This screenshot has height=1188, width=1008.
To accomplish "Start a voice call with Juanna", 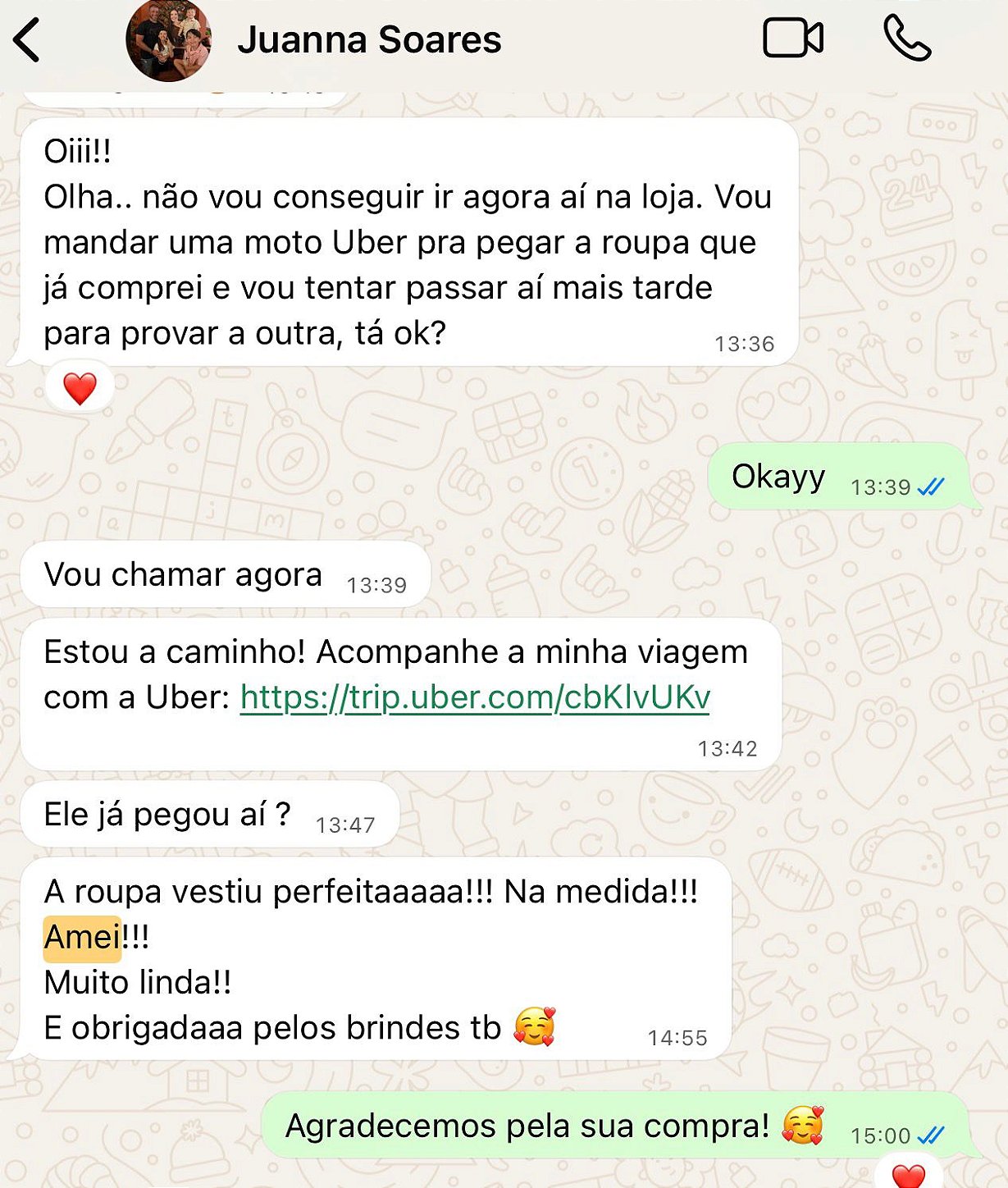I will [906, 39].
